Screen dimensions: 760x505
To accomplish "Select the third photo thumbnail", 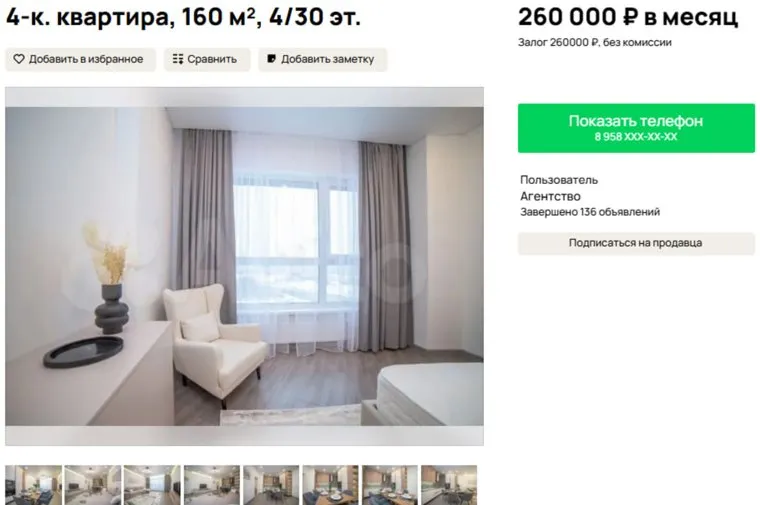I will (152, 485).
